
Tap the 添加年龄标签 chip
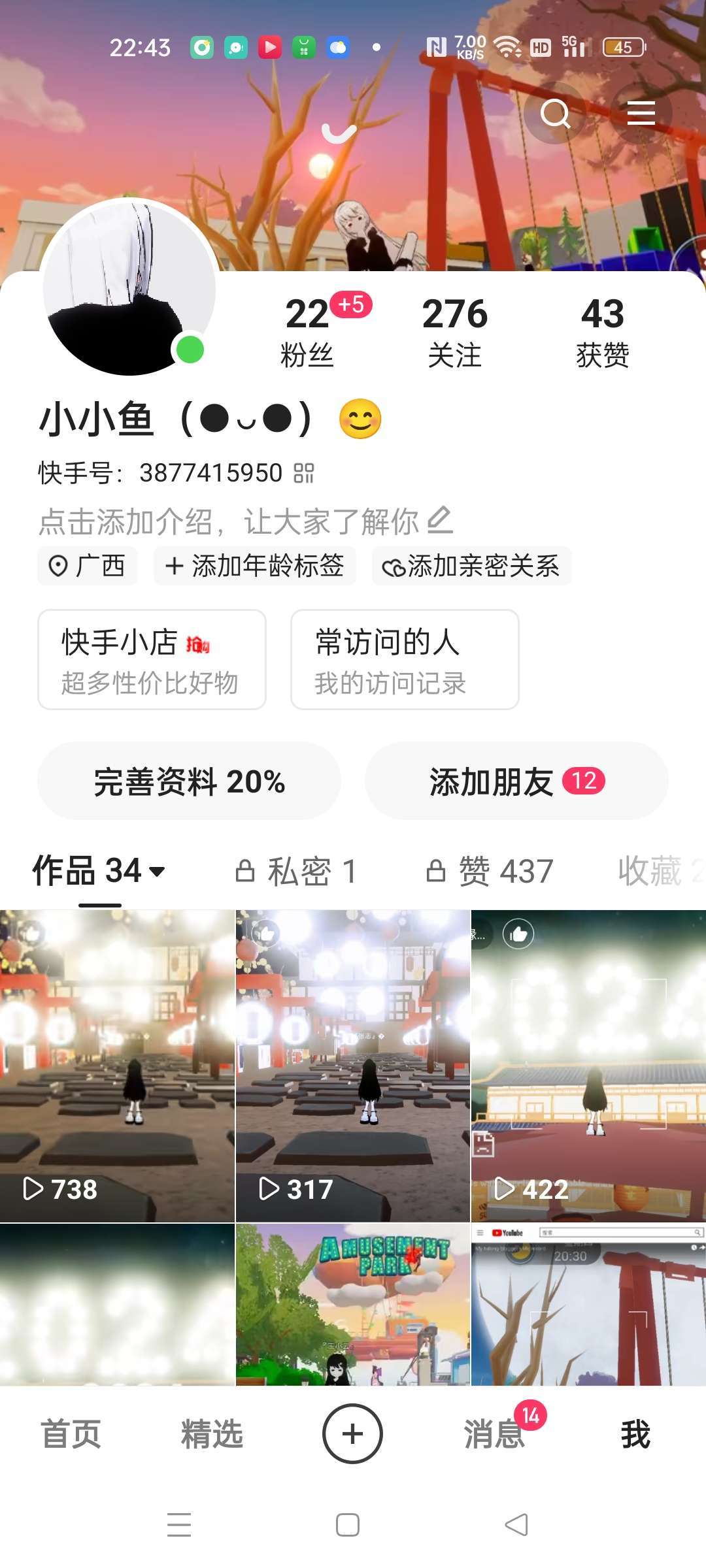(x=255, y=566)
